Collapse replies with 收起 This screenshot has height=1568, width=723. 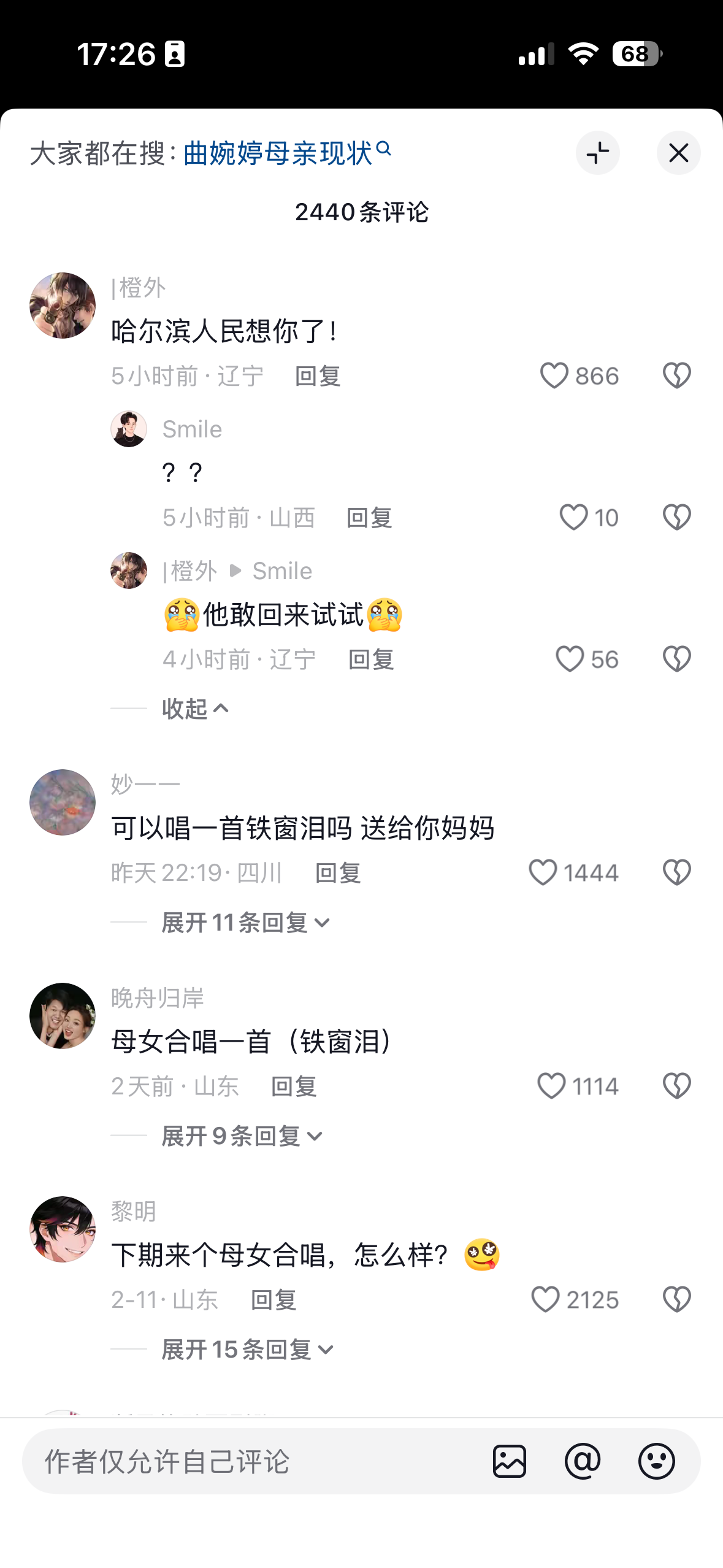pyautogui.click(x=195, y=709)
